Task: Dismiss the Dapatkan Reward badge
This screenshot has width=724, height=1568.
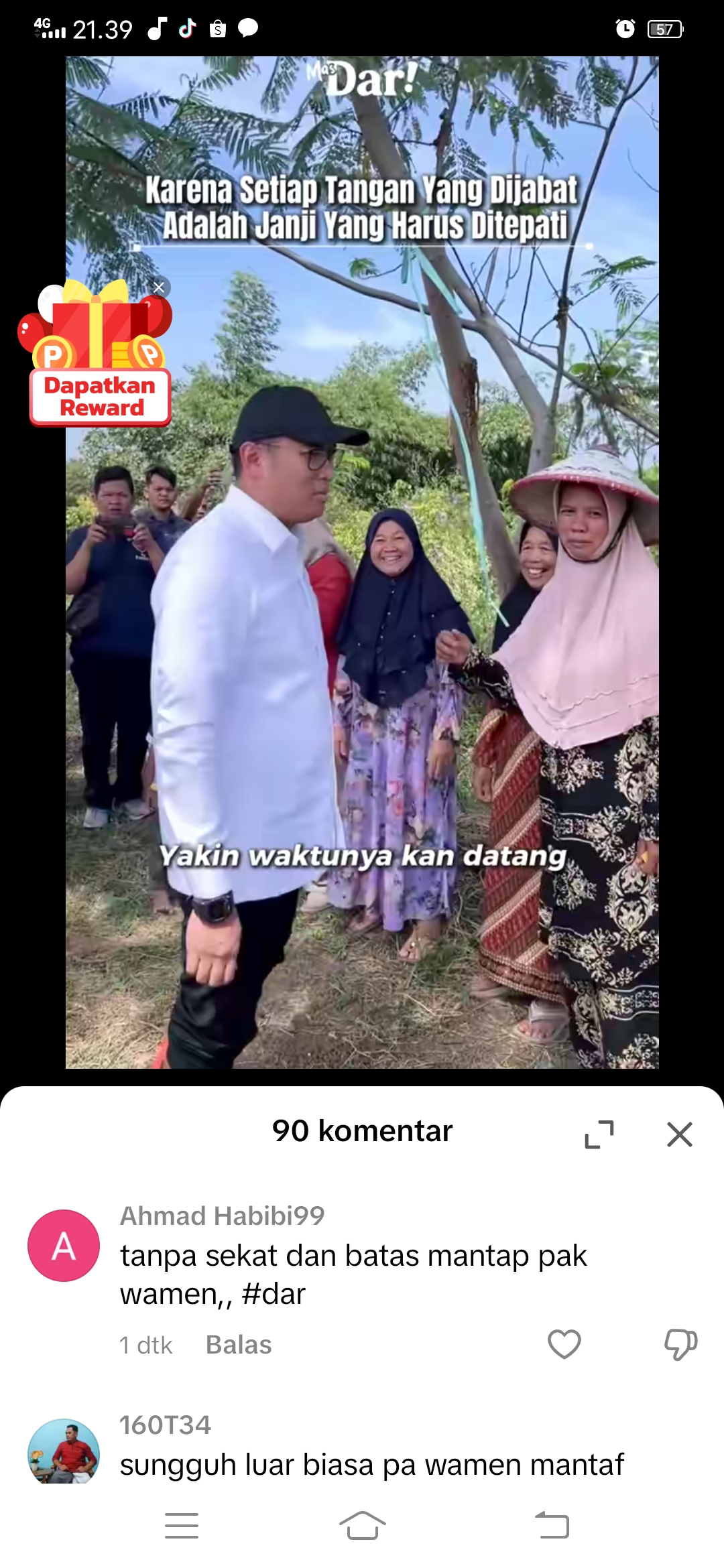Action: (159, 287)
